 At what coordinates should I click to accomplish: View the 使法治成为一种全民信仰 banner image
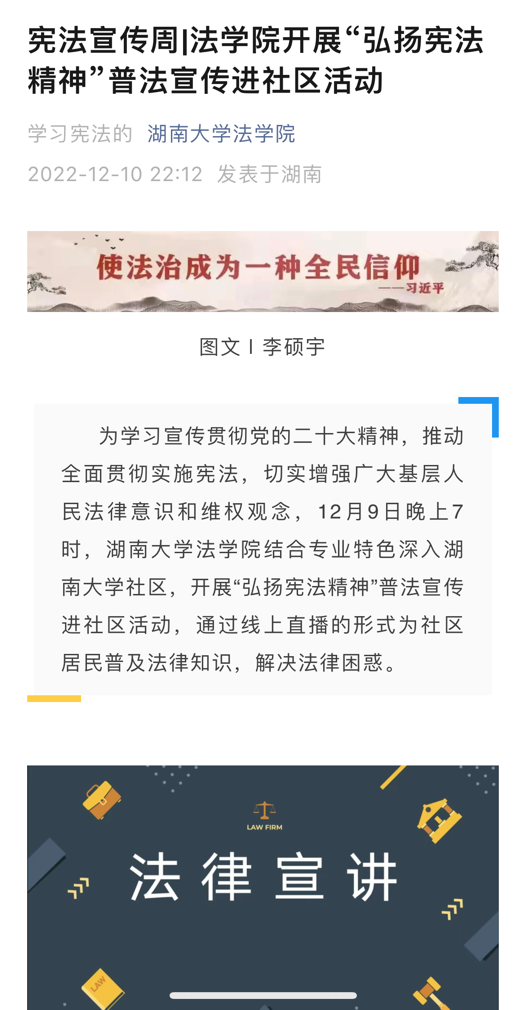pyautogui.click(x=263, y=271)
